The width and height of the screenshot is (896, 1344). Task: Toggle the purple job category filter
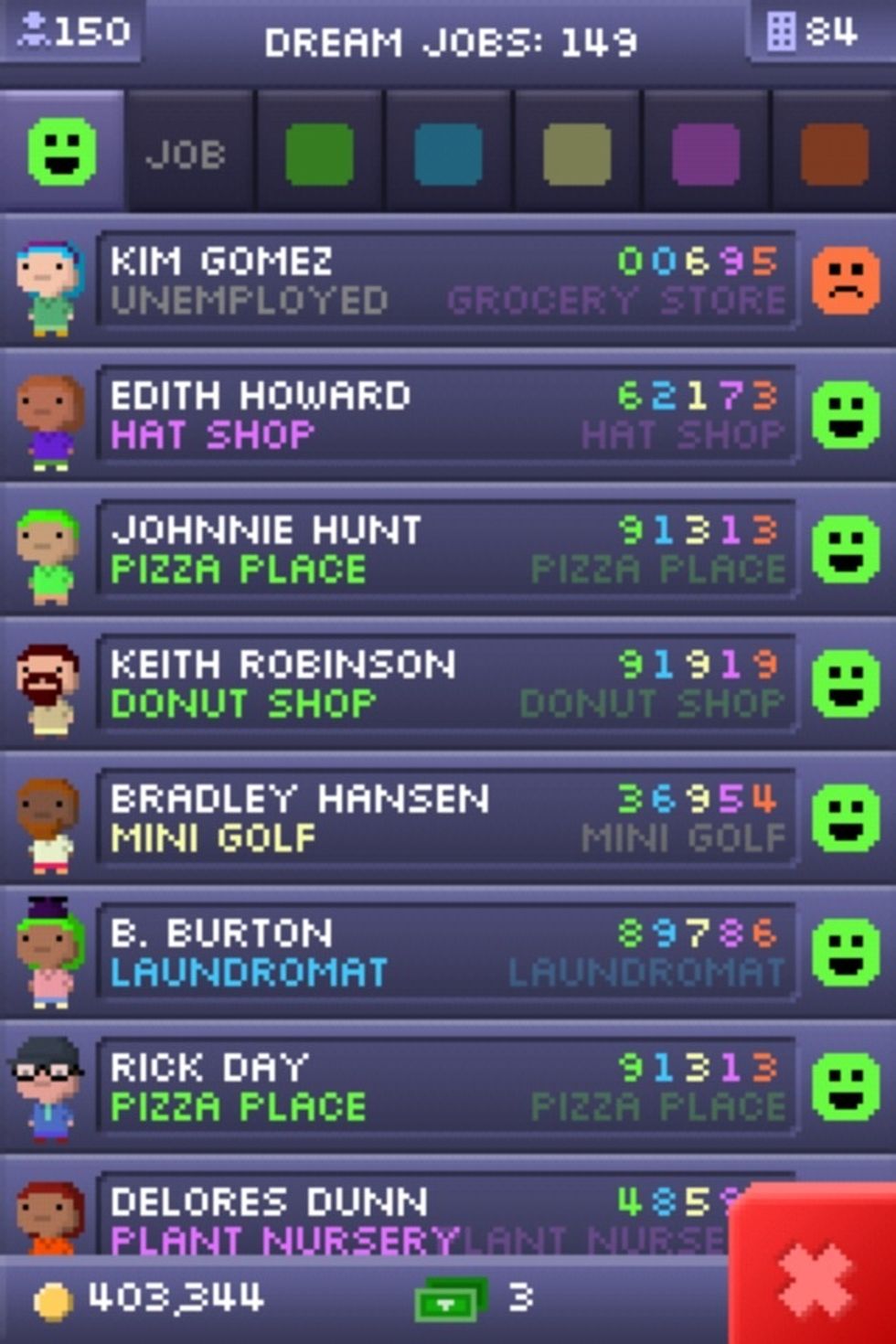[x=704, y=154]
